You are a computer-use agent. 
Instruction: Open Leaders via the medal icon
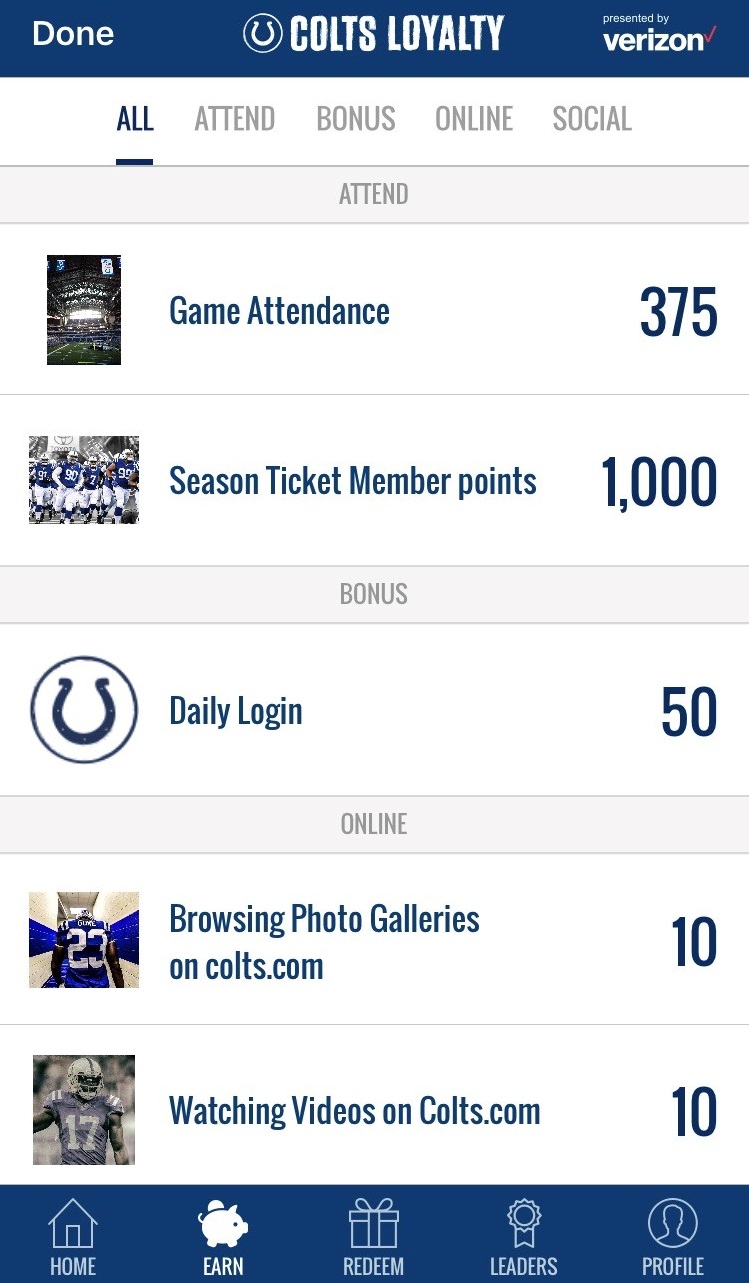click(x=523, y=1232)
